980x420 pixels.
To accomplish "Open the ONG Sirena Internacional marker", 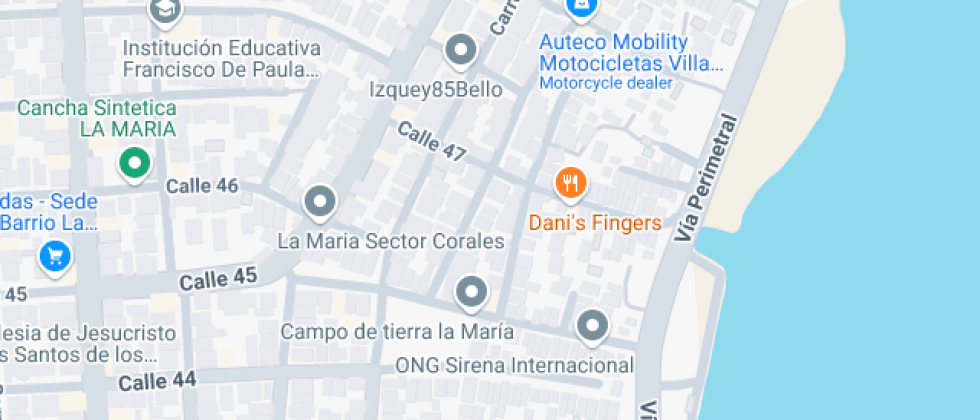I will click(x=593, y=326).
